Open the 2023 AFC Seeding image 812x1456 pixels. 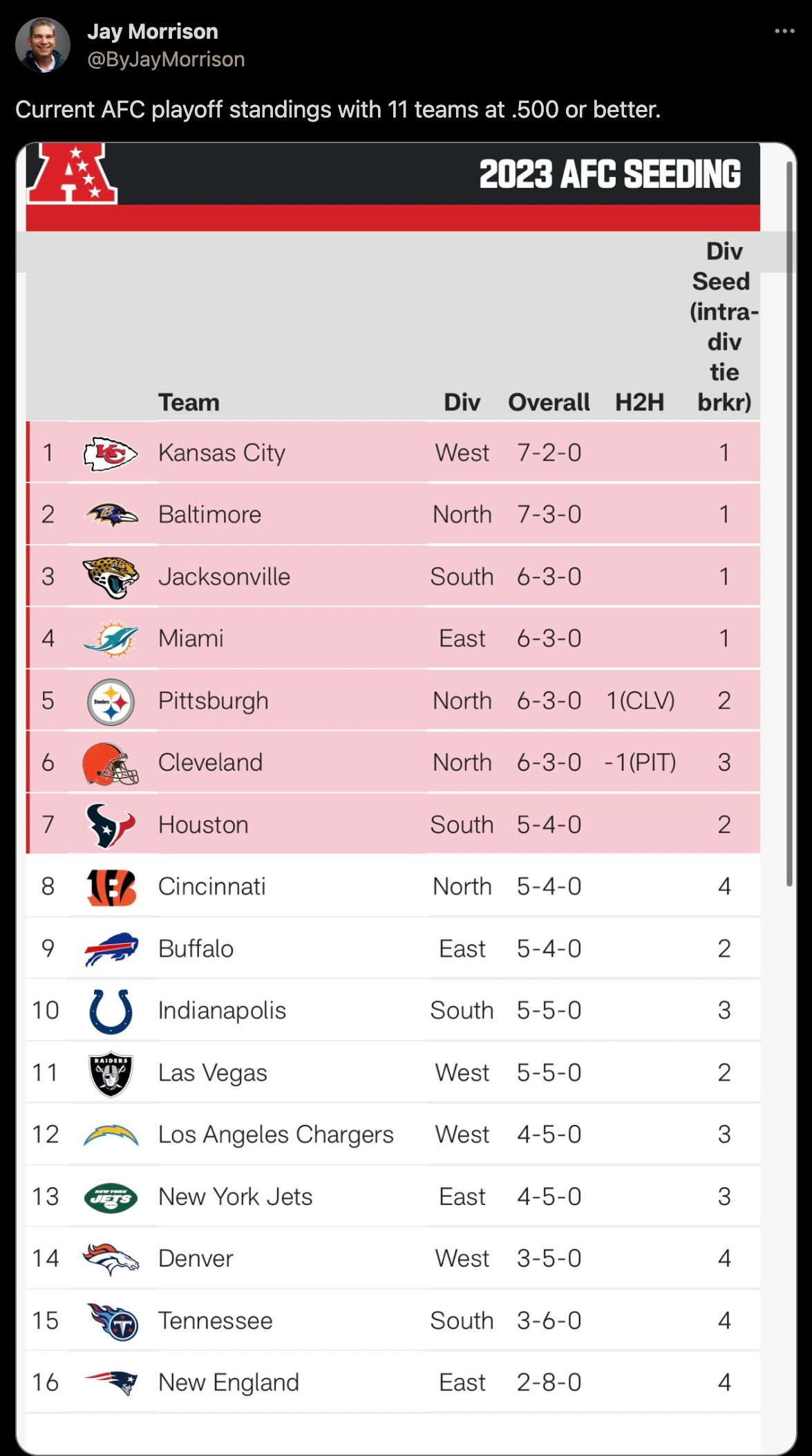[x=406, y=795]
